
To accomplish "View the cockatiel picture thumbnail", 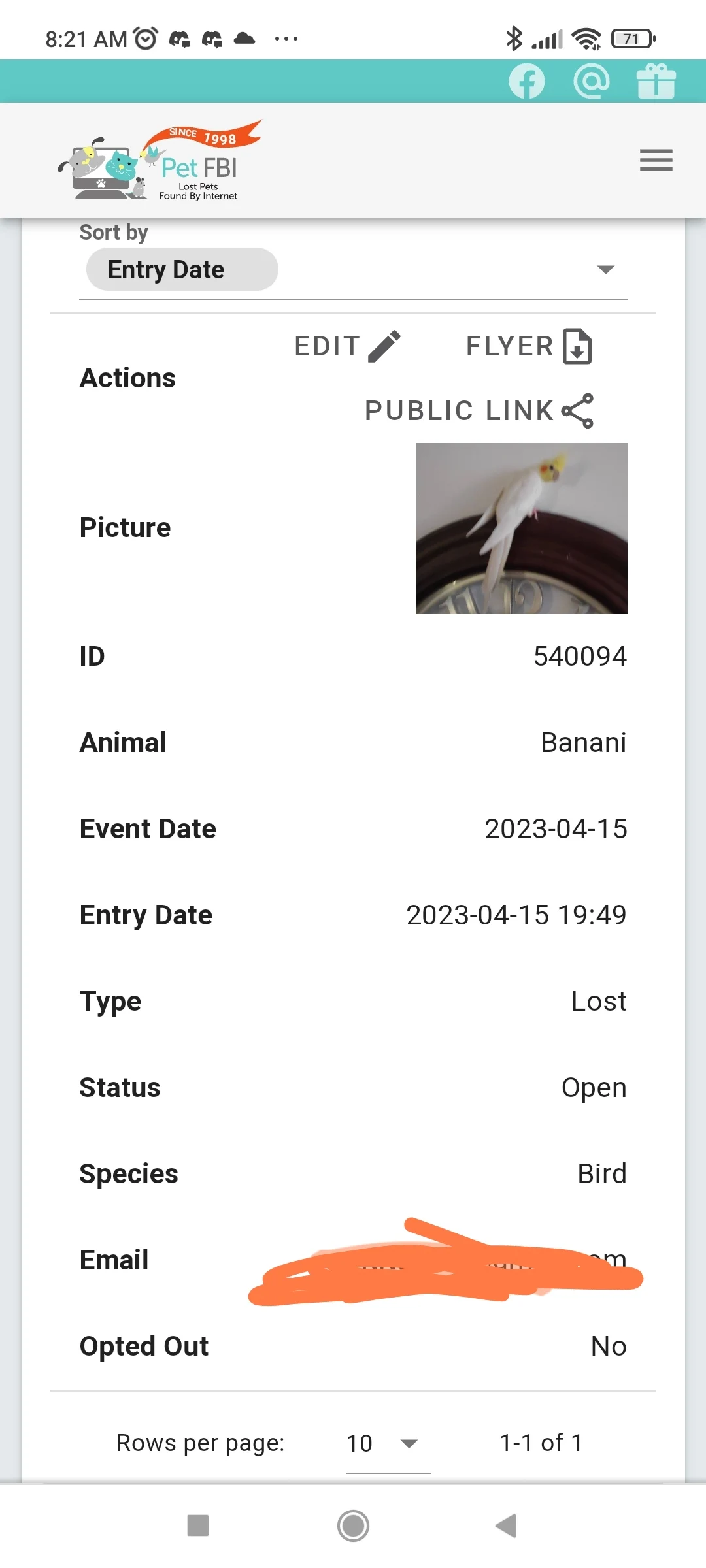I will pyautogui.click(x=521, y=528).
